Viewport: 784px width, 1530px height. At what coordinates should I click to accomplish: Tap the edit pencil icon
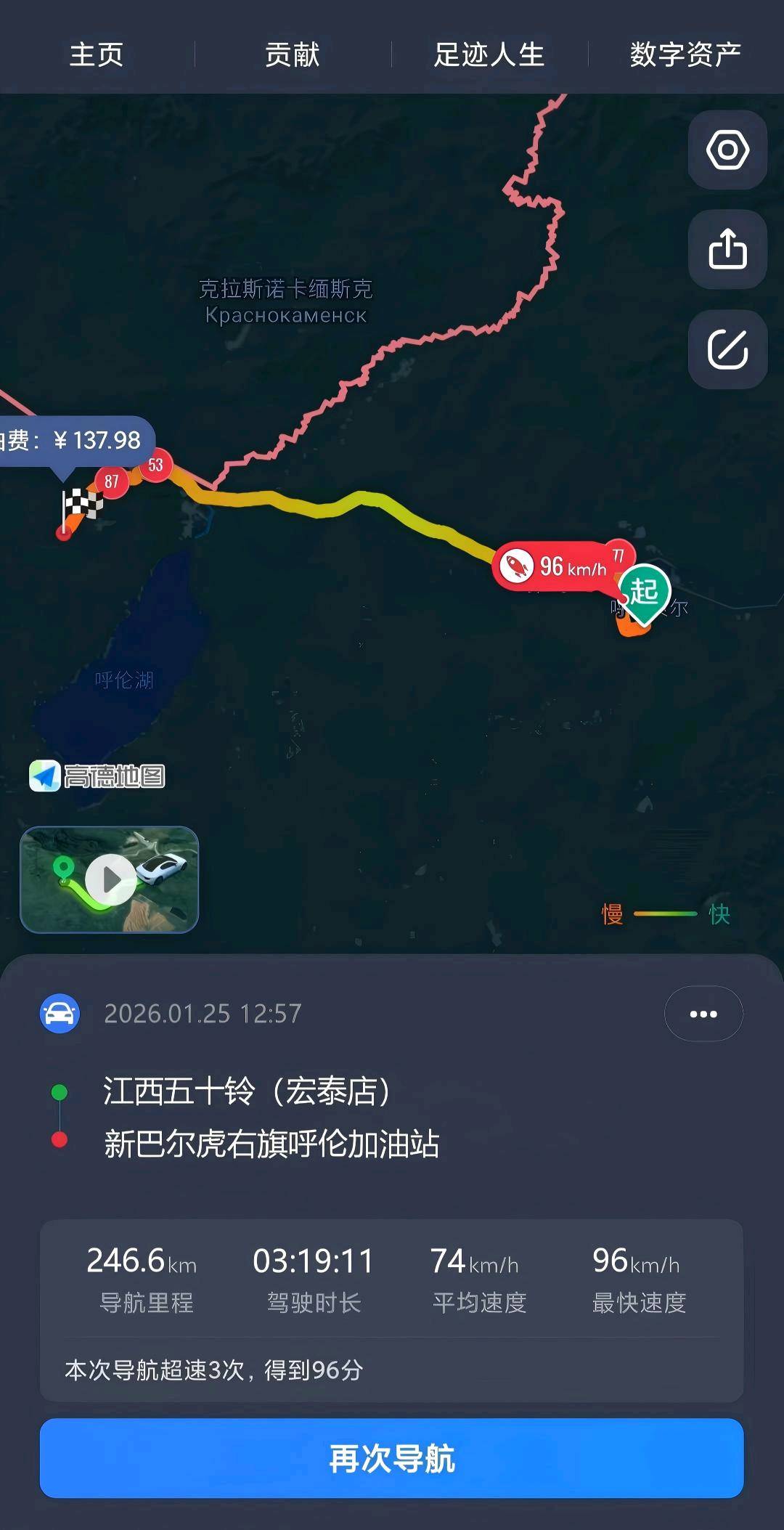coord(727,349)
